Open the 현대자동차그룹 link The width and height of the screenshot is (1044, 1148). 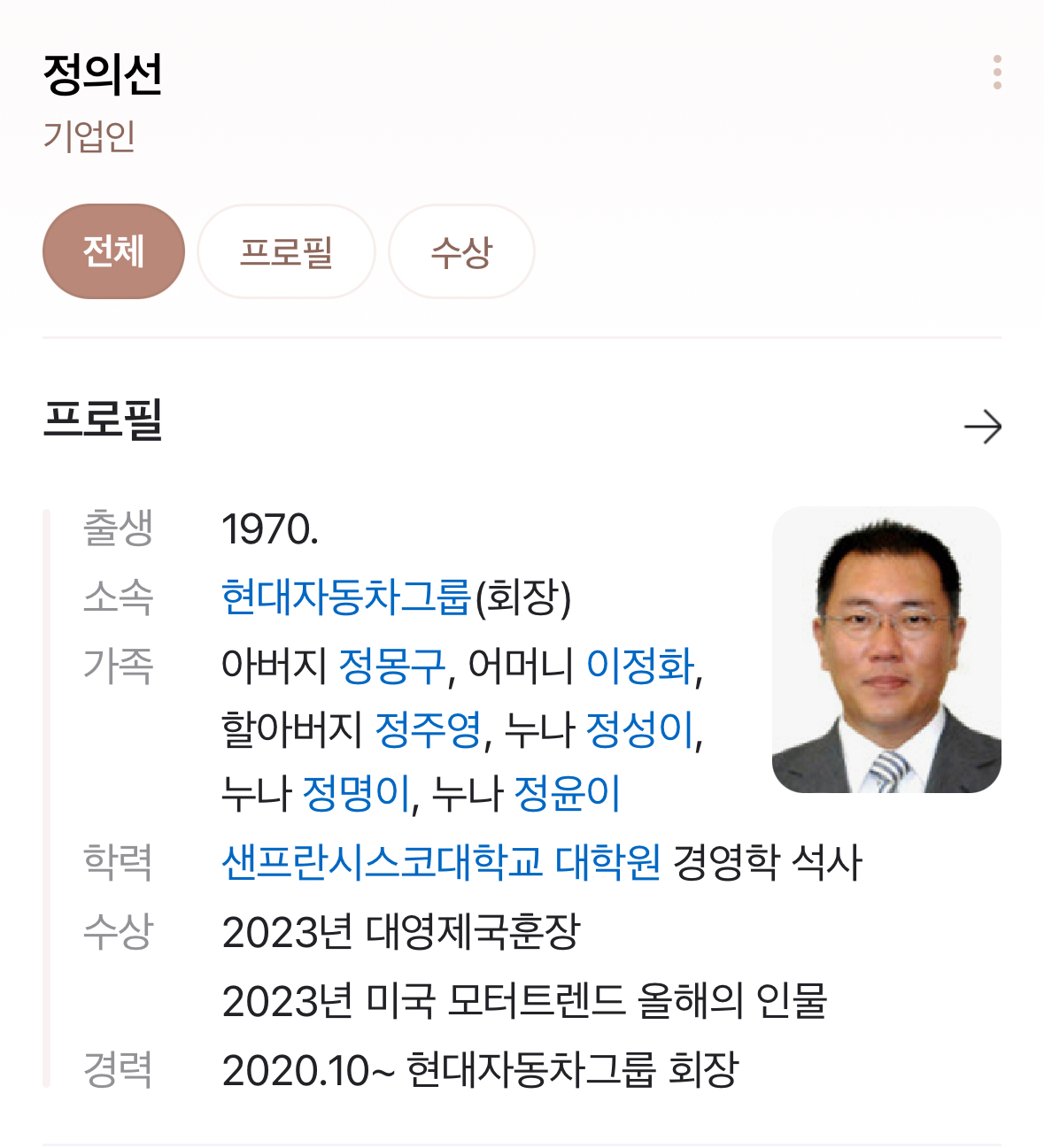click(x=345, y=597)
